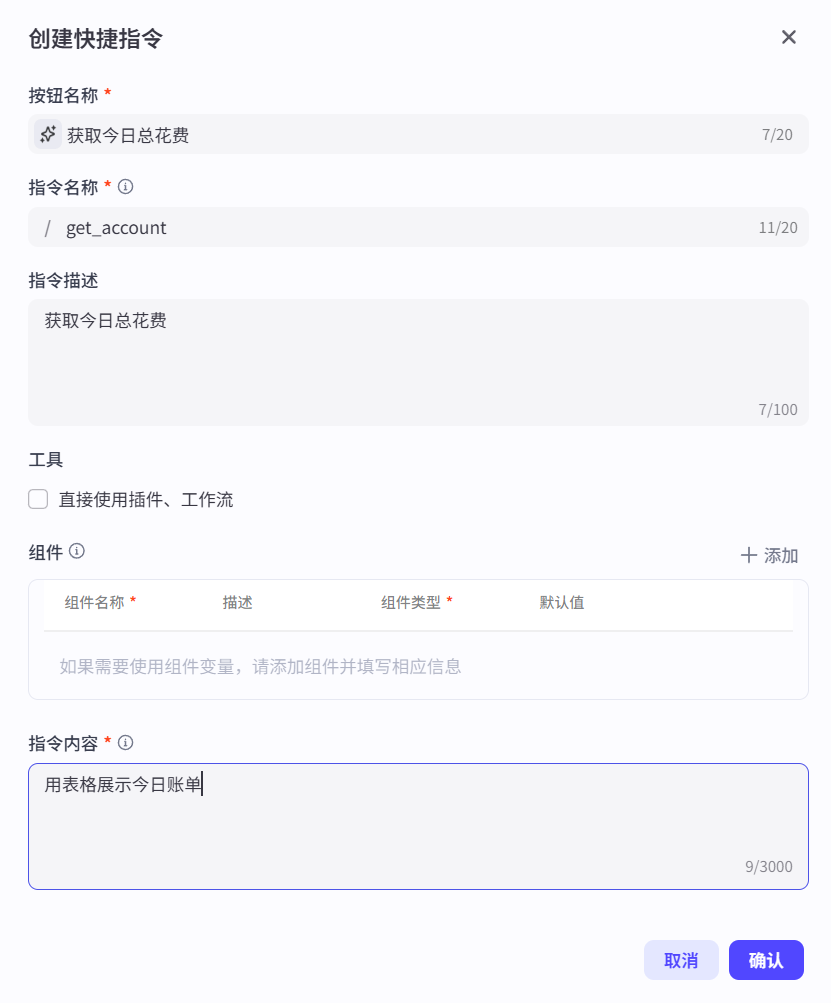Screen dimensions: 831x1003
Task: Tap 取消 to cancel
Action: 681,960
